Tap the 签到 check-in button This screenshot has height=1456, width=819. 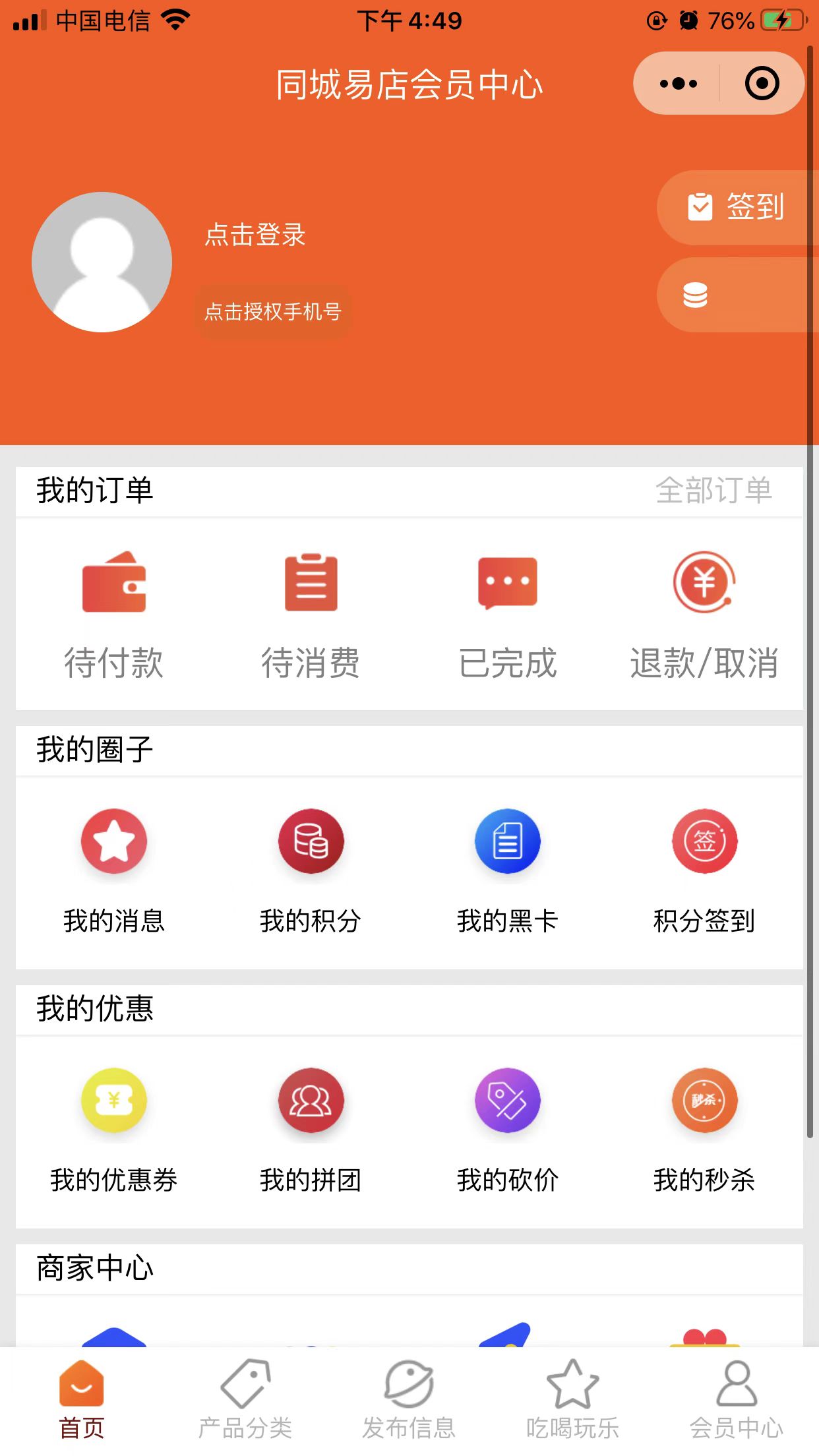(x=736, y=207)
